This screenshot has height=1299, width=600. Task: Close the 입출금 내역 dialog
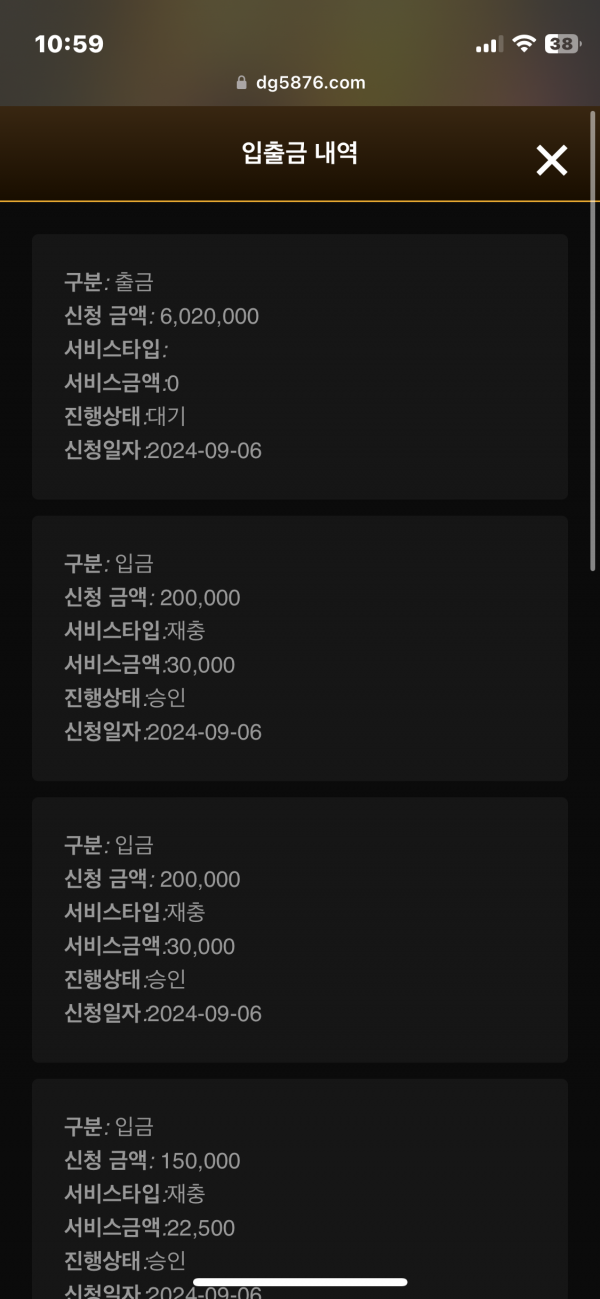coord(552,160)
